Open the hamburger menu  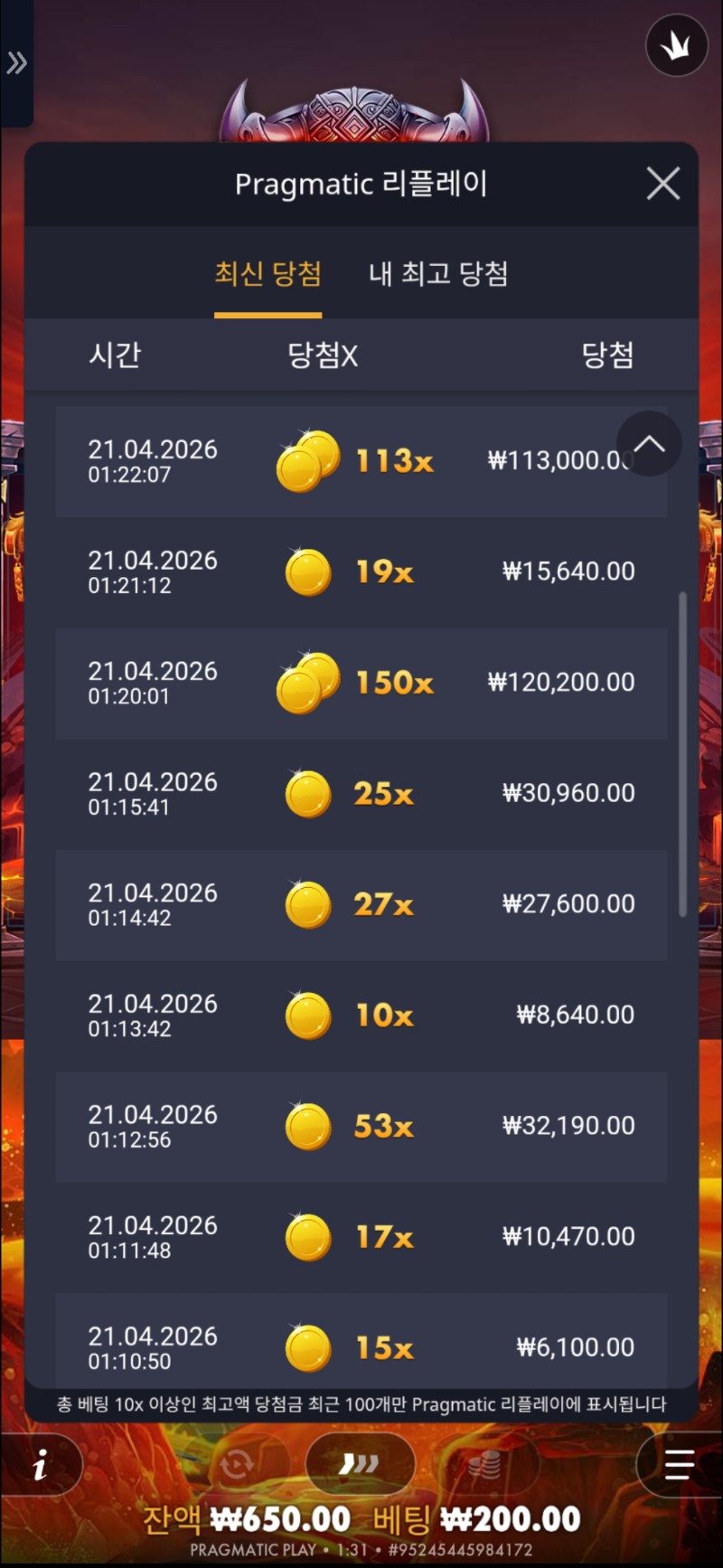click(x=679, y=1464)
